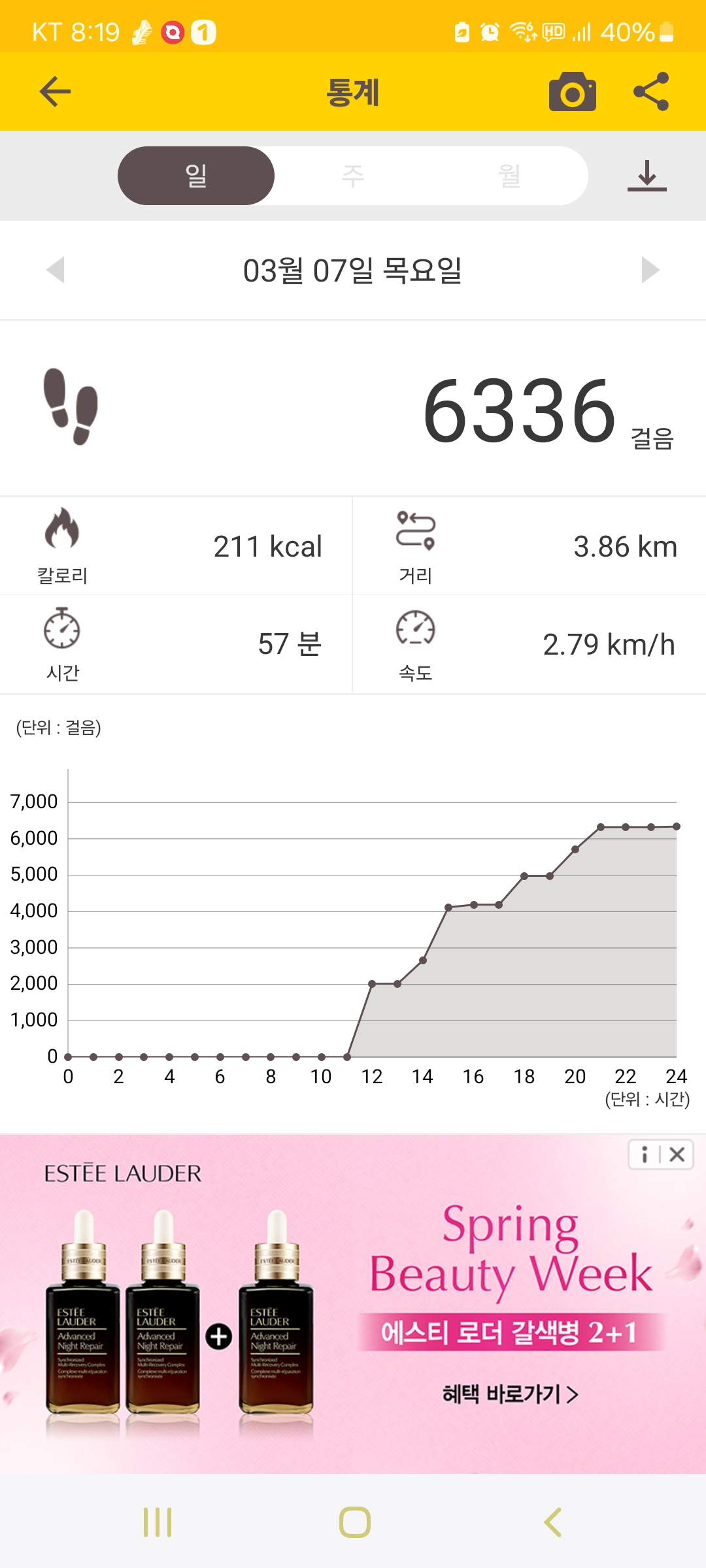Download the statistics data
Viewport: 706px width, 1568px height.
point(647,176)
